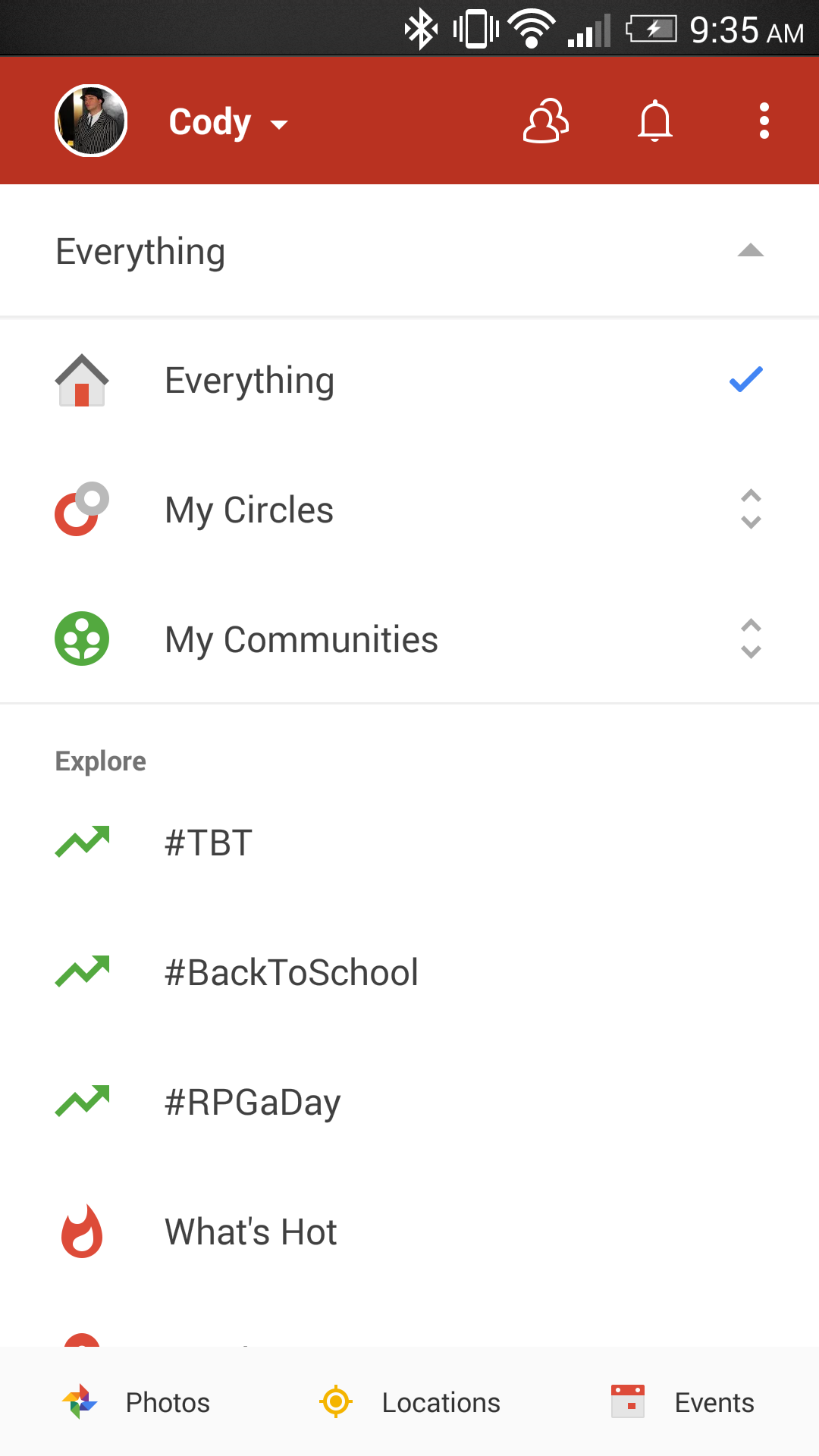Click the trending arrow beside #BackToSchool
This screenshot has height=1456, width=819.
81,972
